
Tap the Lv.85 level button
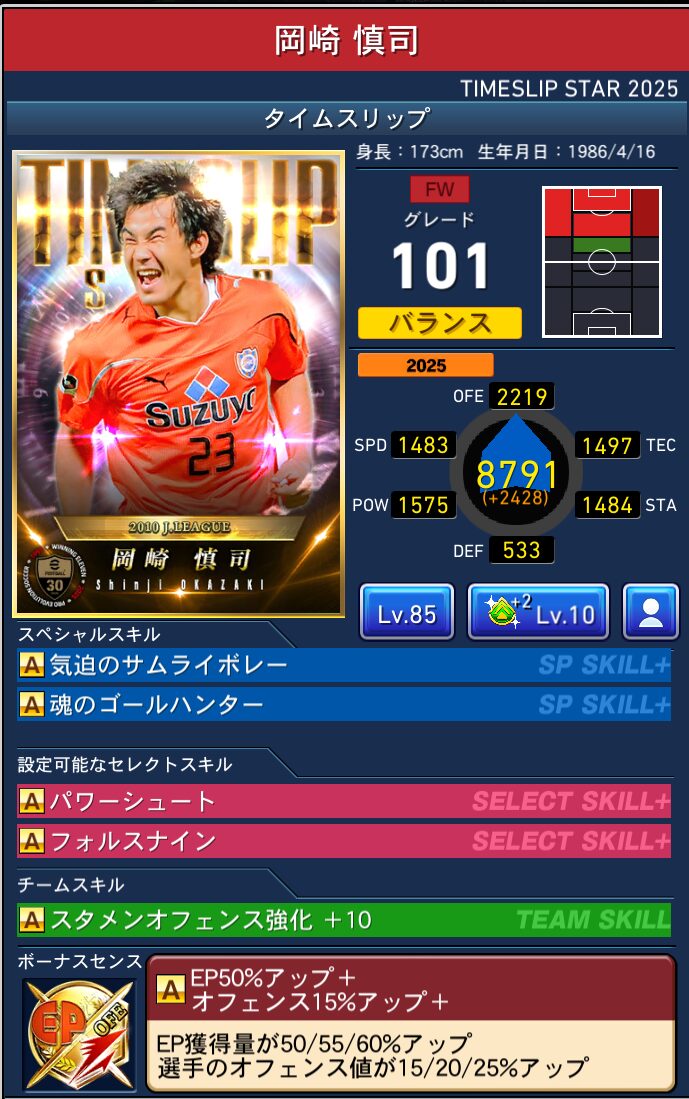coord(407,613)
